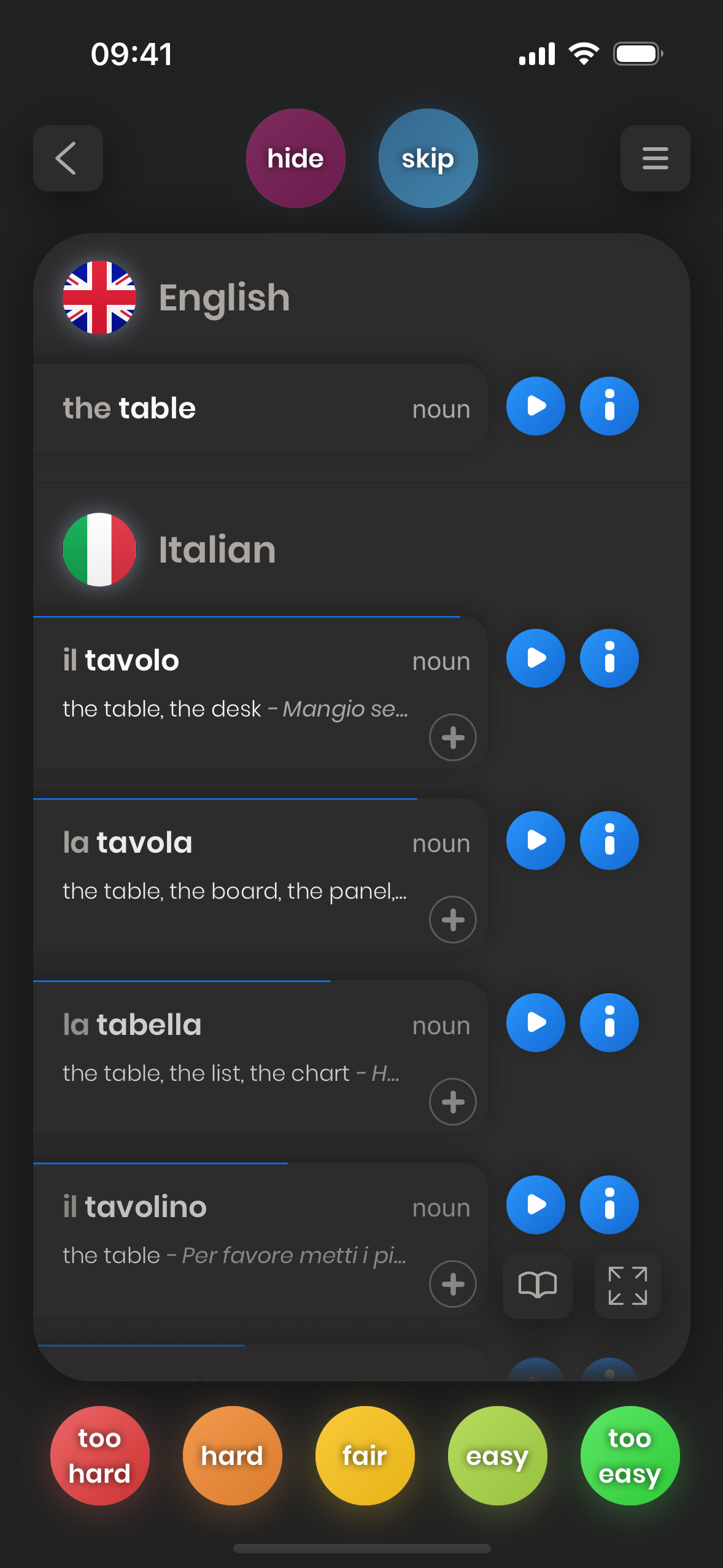Open info for 'il tavolo'
Screen dimensions: 723x1568
(x=609, y=658)
